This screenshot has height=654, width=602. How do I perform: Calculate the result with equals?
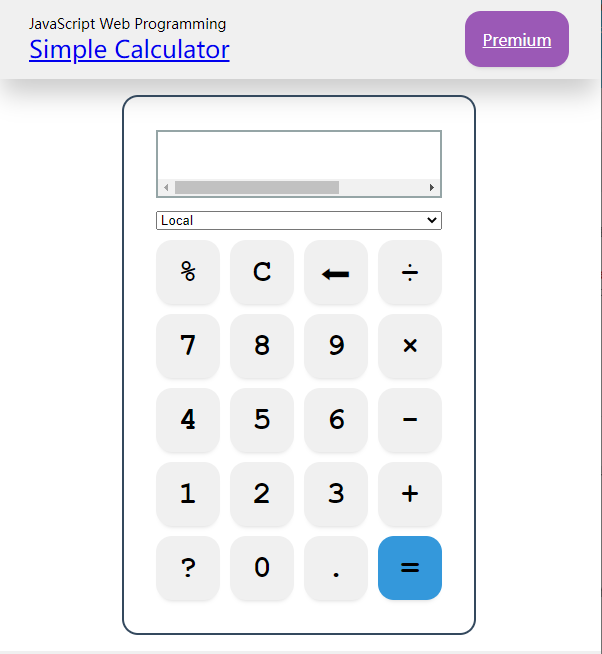pos(410,568)
